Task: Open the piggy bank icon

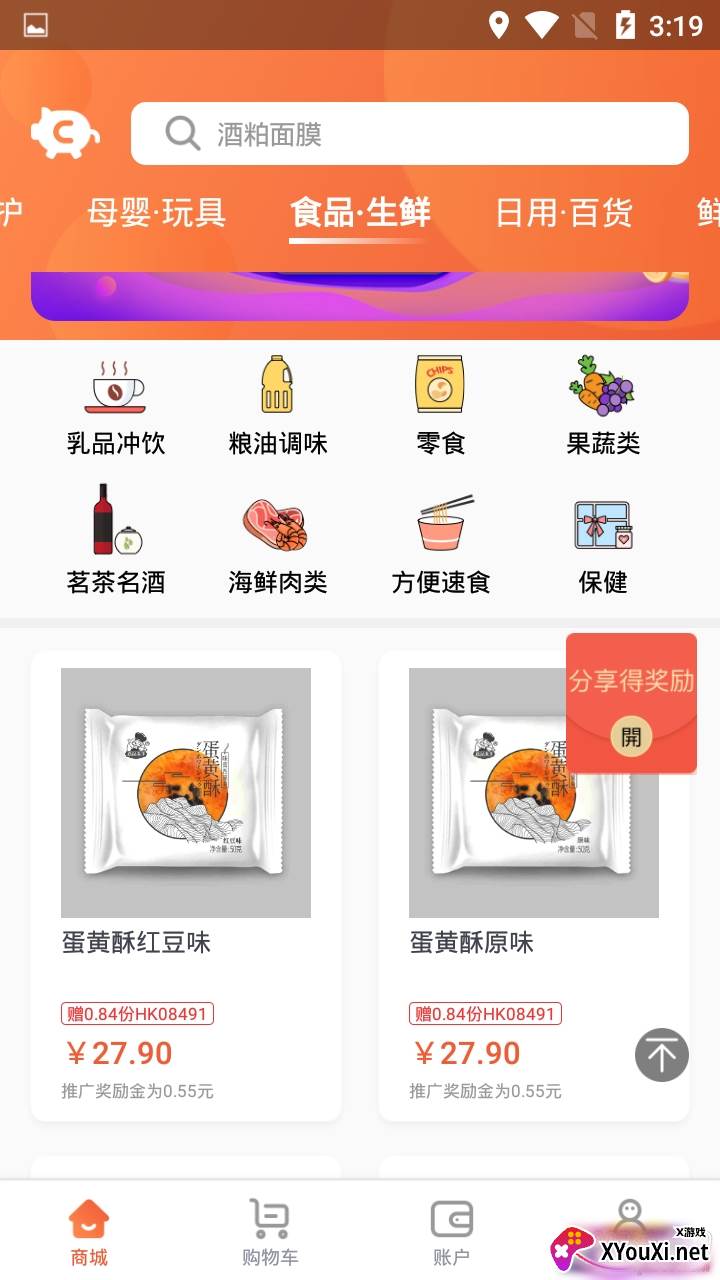Action: tap(65, 132)
